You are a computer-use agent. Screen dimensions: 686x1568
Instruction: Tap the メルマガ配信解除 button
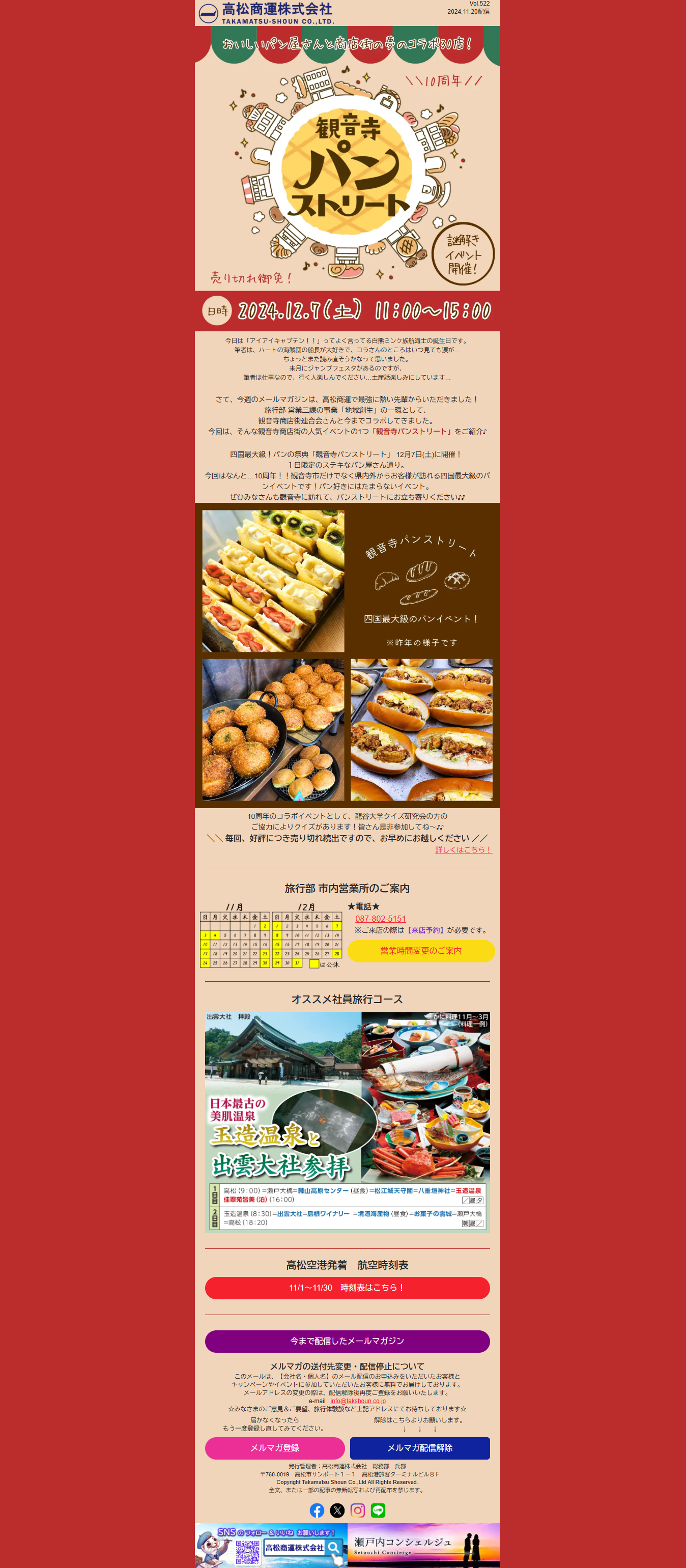[419, 1447]
